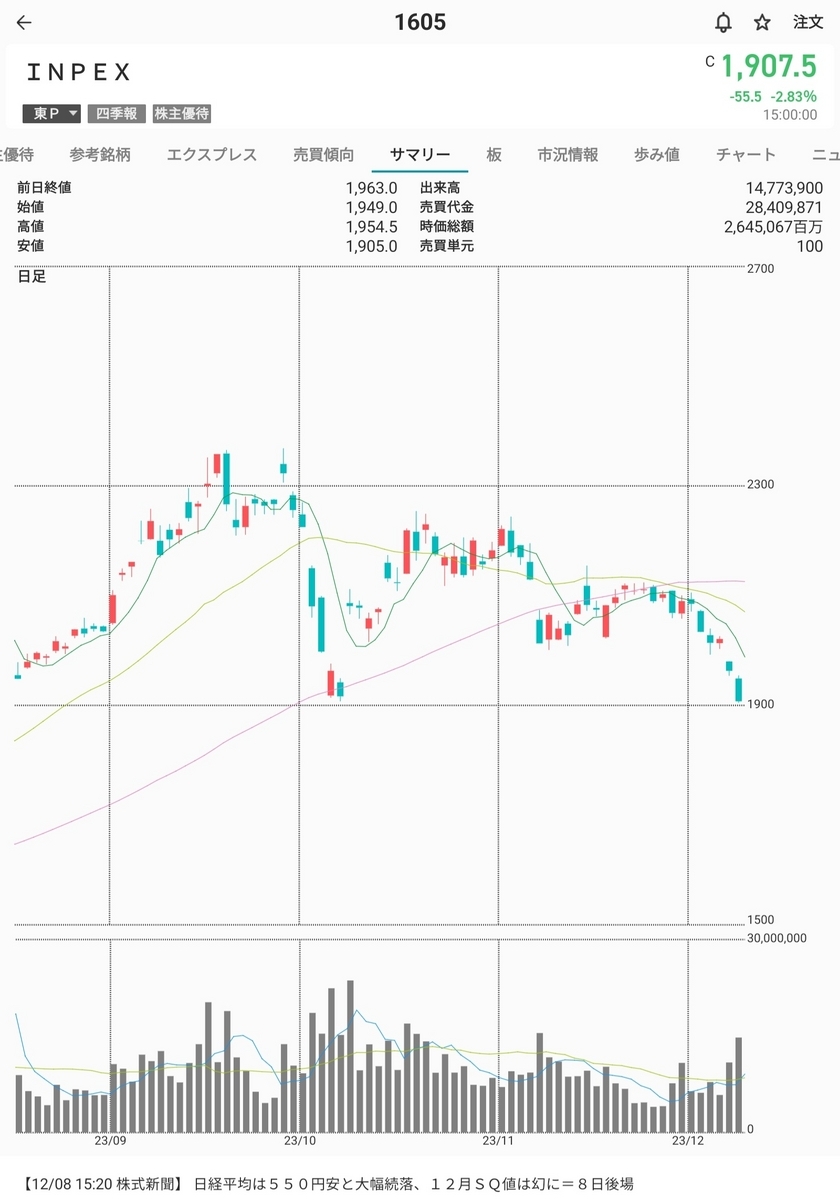Add INPEX to favorites with the star

pyautogui.click(x=762, y=23)
